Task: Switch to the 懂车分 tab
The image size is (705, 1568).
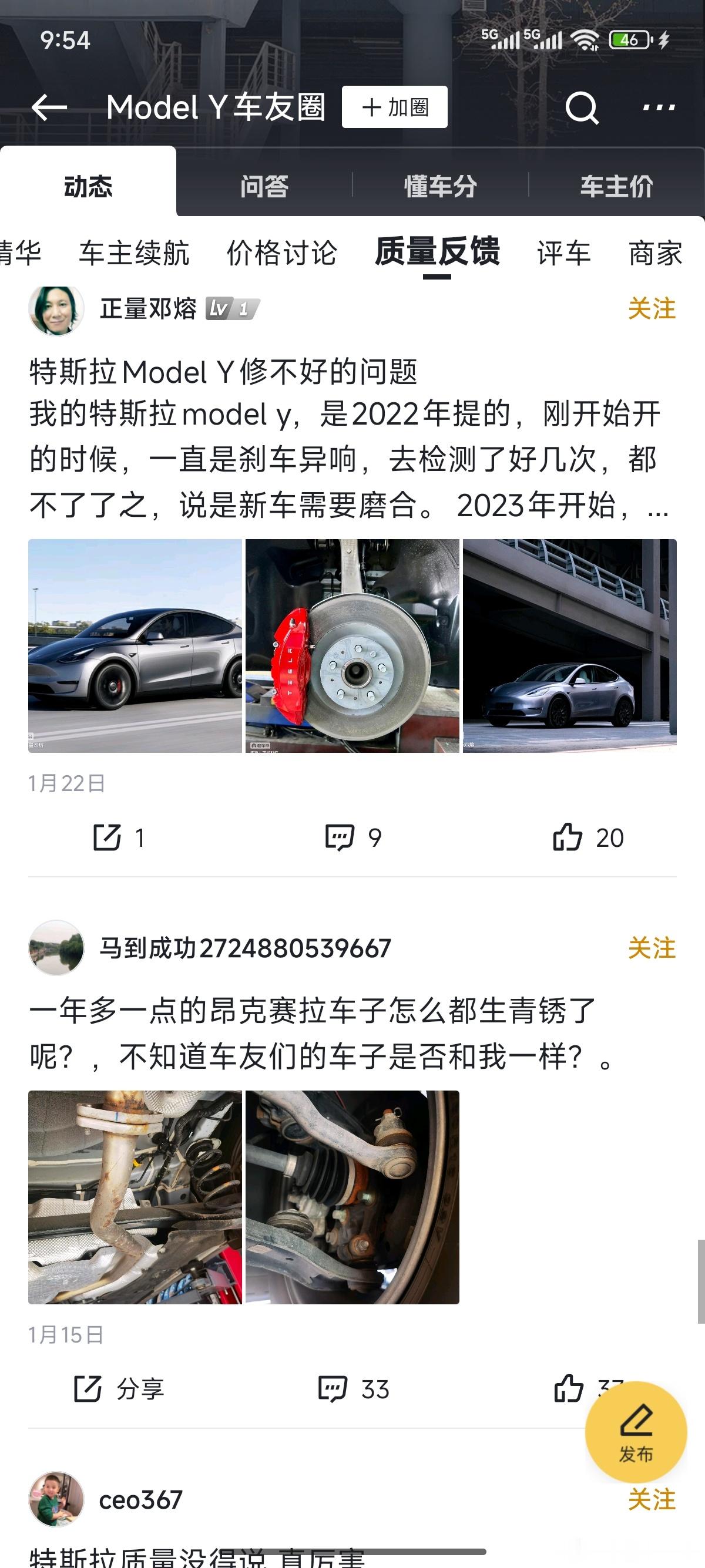Action: coord(440,186)
